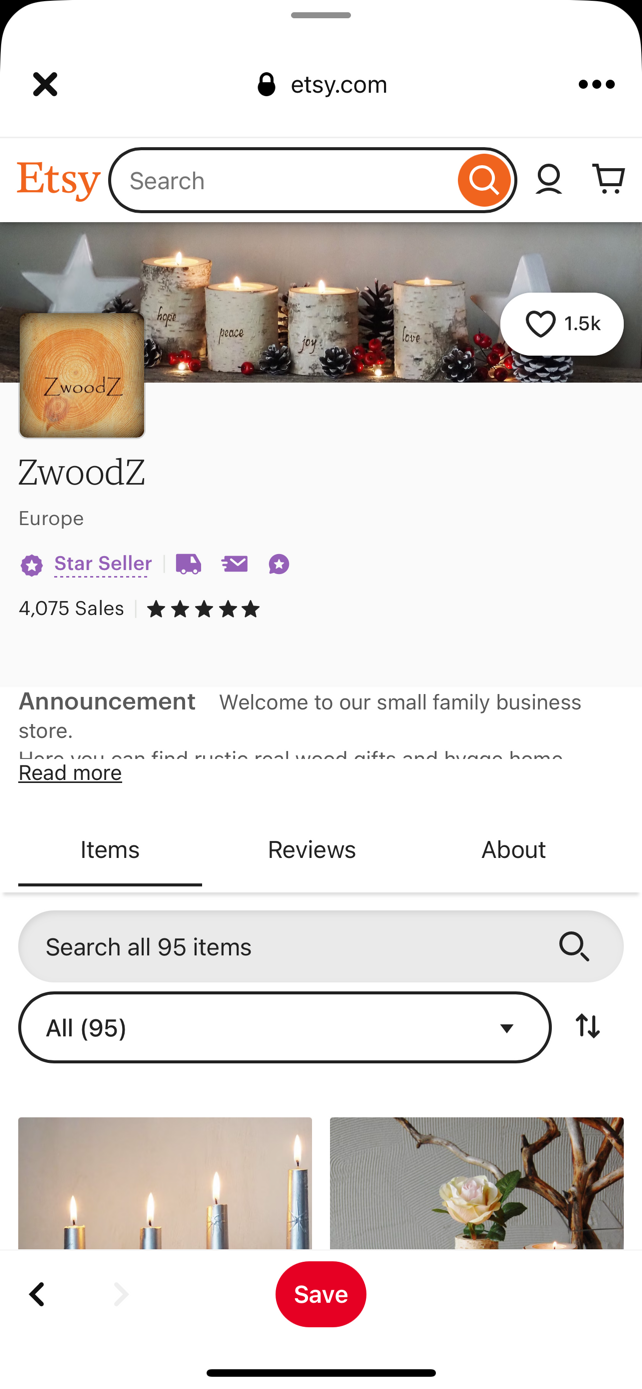
Task: Open the rose and branch product
Action: pyautogui.click(x=476, y=1183)
